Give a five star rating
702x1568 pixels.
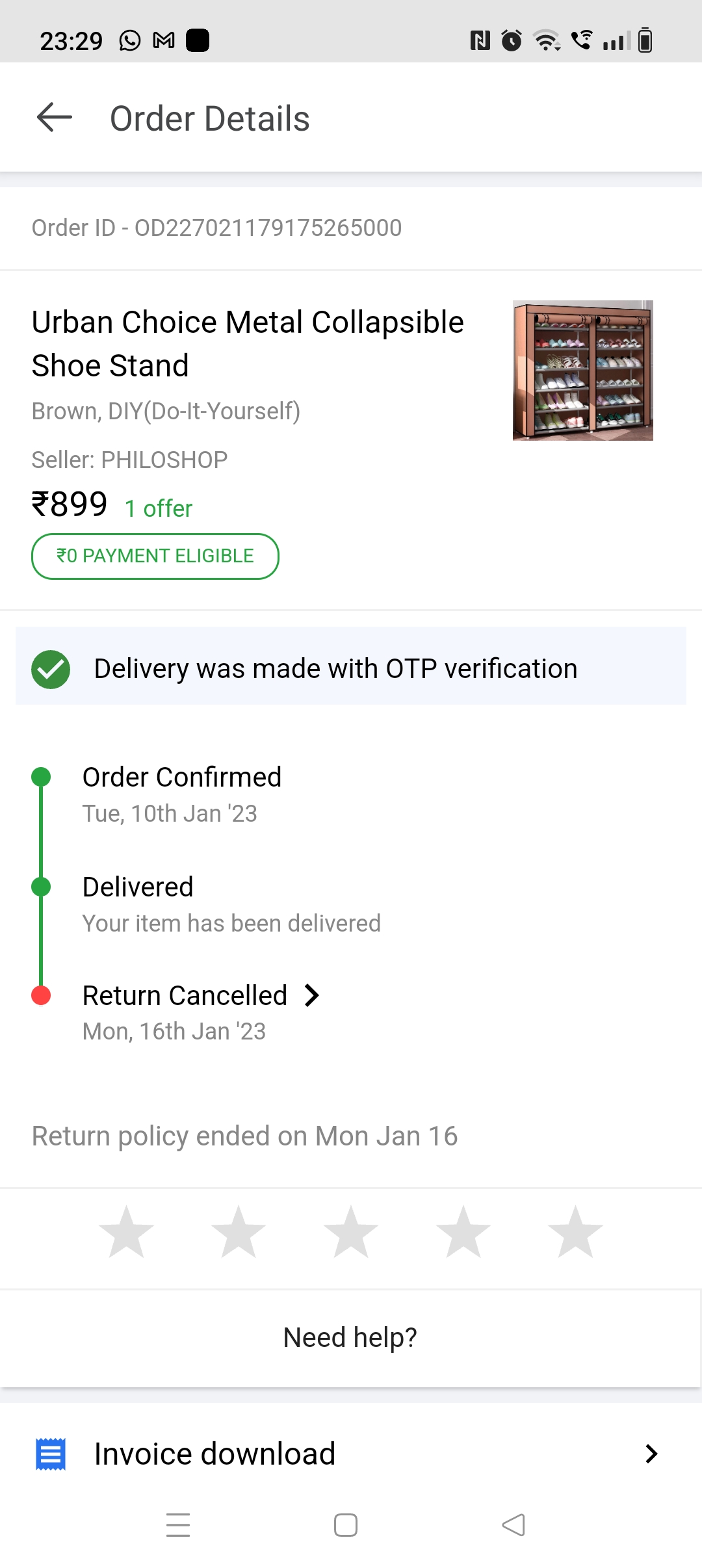click(x=575, y=1232)
